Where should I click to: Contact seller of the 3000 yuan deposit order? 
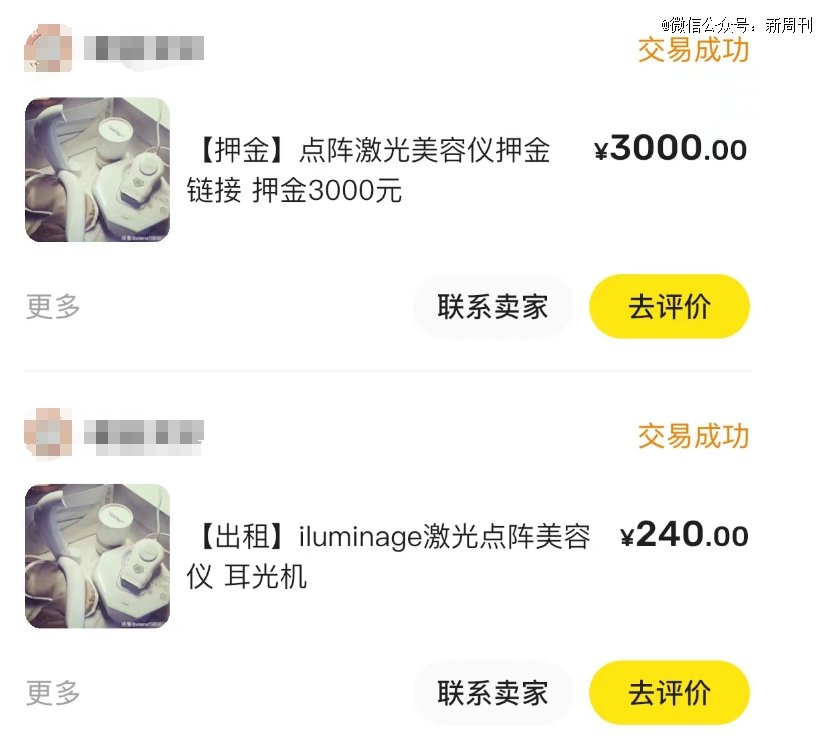point(492,307)
